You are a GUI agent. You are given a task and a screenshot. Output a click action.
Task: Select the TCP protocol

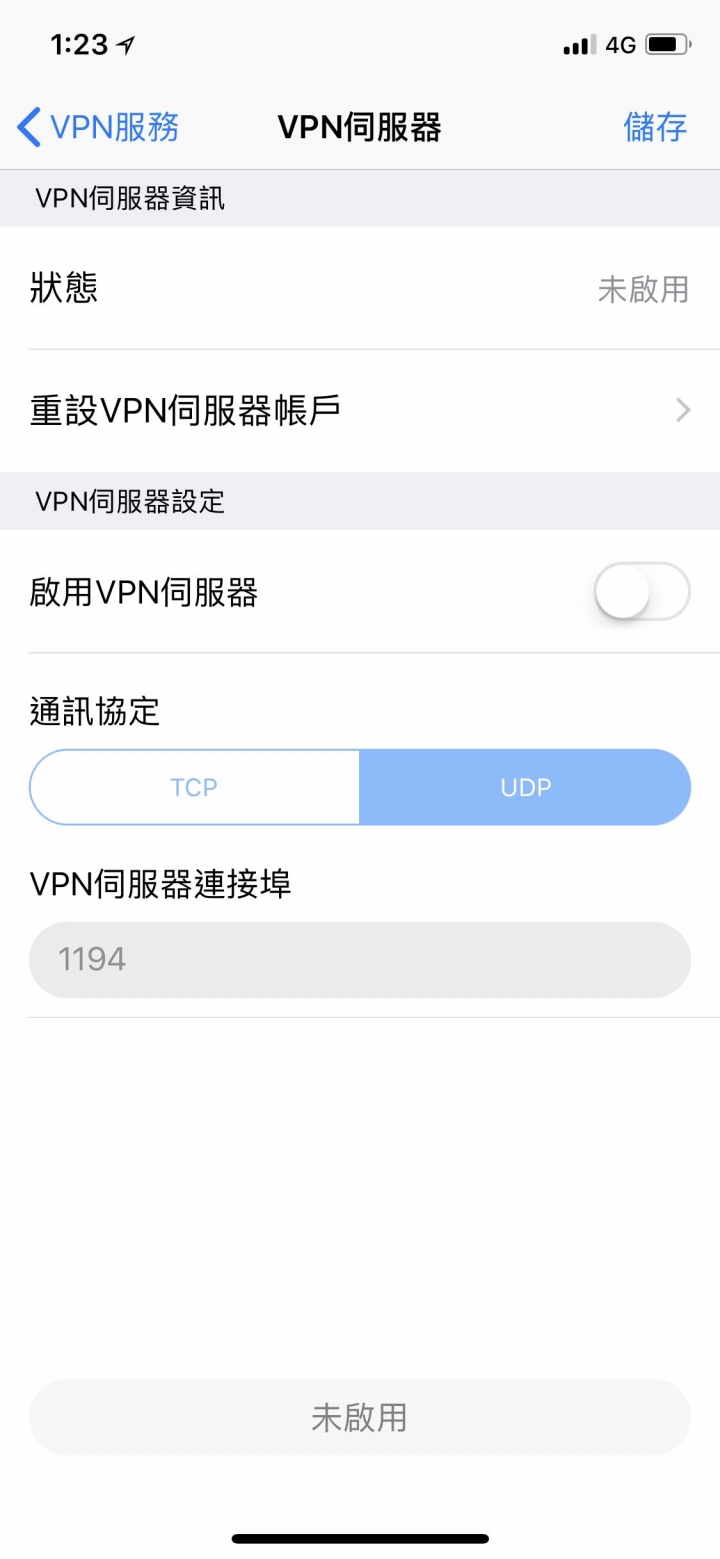coord(194,787)
